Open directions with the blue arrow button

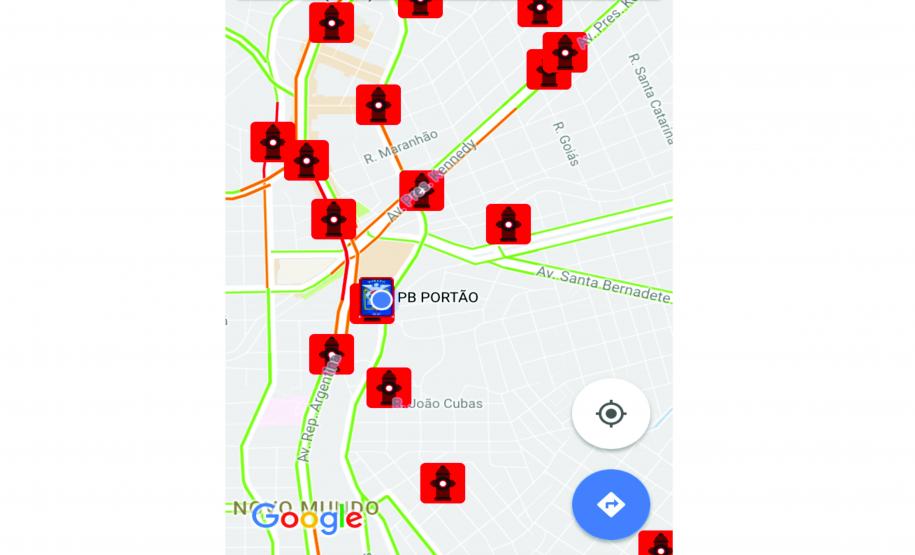click(611, 504)
